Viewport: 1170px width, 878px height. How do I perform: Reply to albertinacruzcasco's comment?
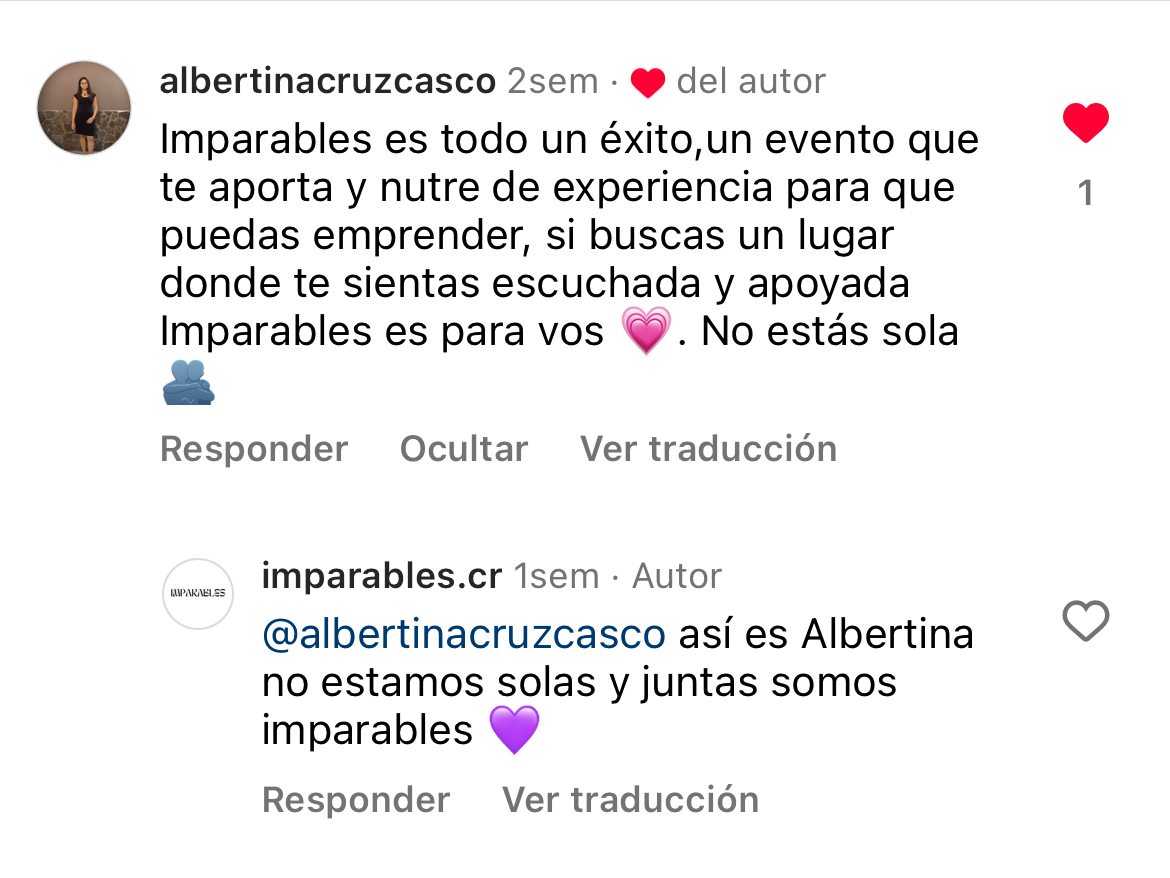(x=254, y=449)
